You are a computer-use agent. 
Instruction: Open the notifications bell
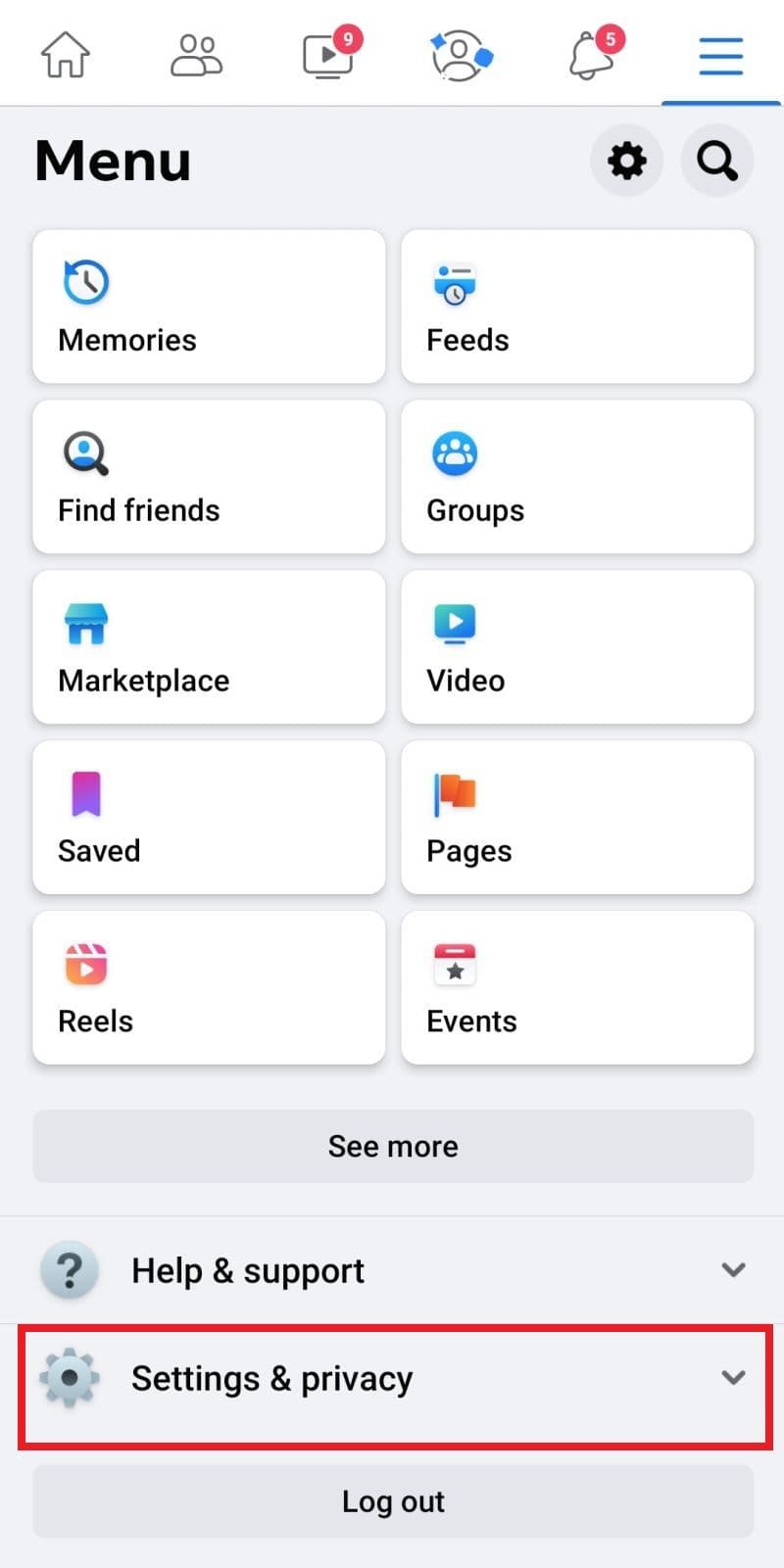(592, 55)
